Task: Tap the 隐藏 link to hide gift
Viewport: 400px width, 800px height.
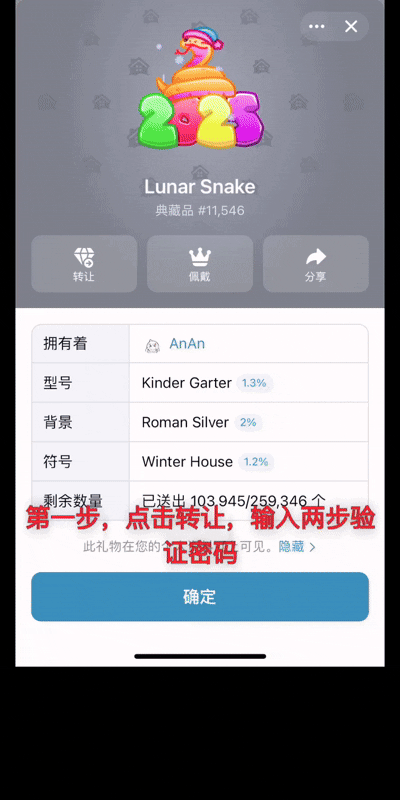Action: click(x=297, y=547)
